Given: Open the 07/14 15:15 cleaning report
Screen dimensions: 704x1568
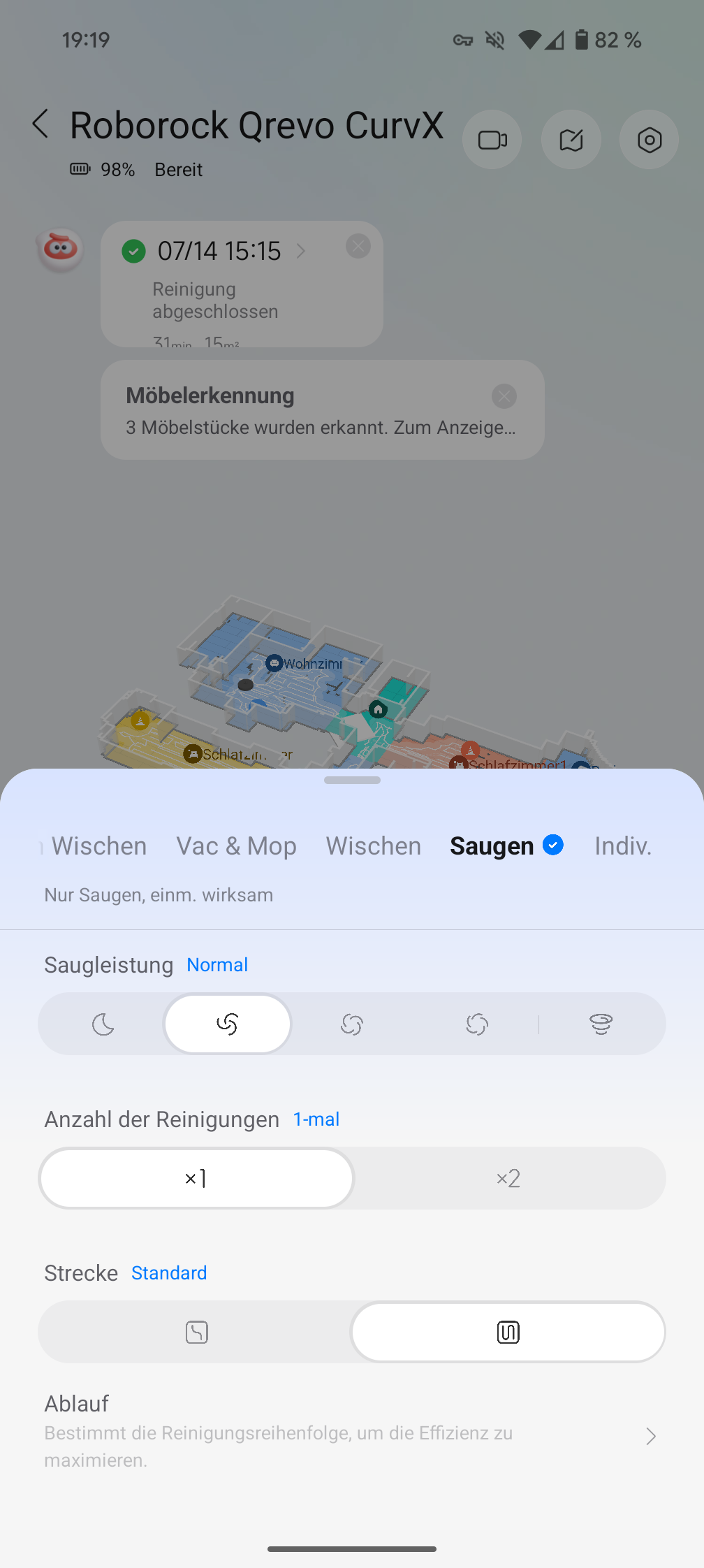Looking at the screenshot, I should pyautogui.click(x=219, y=251).
